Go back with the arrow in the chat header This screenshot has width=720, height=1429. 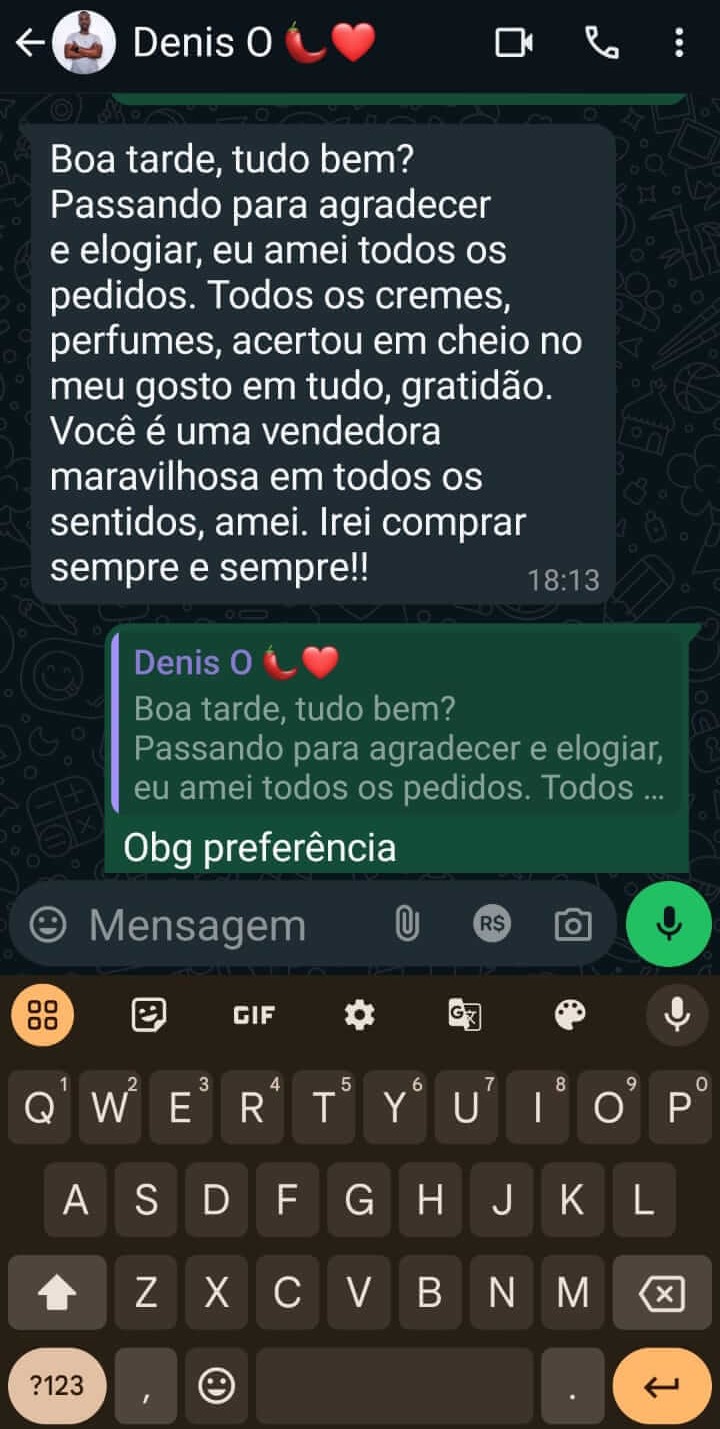coord(30,44)
